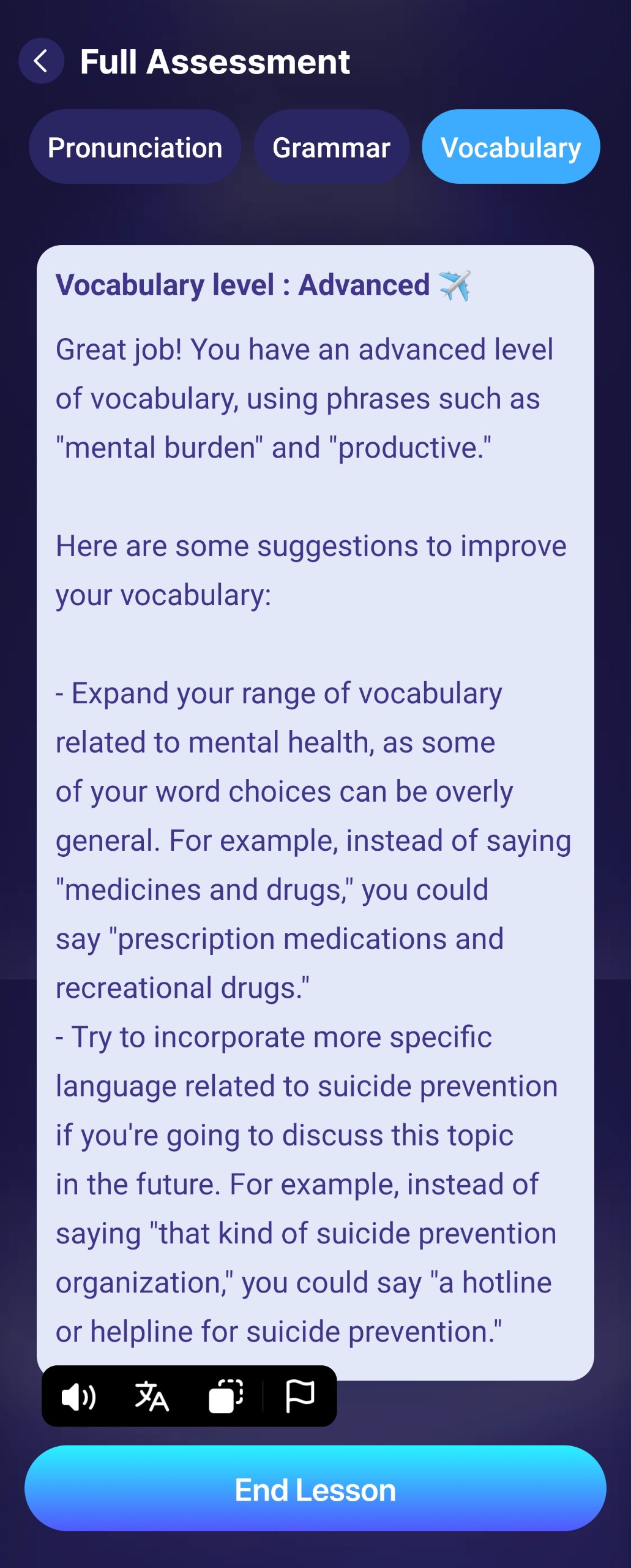The image size is (631, 1568).
Task: Copy the feedback text
Action: (226, 1397)
